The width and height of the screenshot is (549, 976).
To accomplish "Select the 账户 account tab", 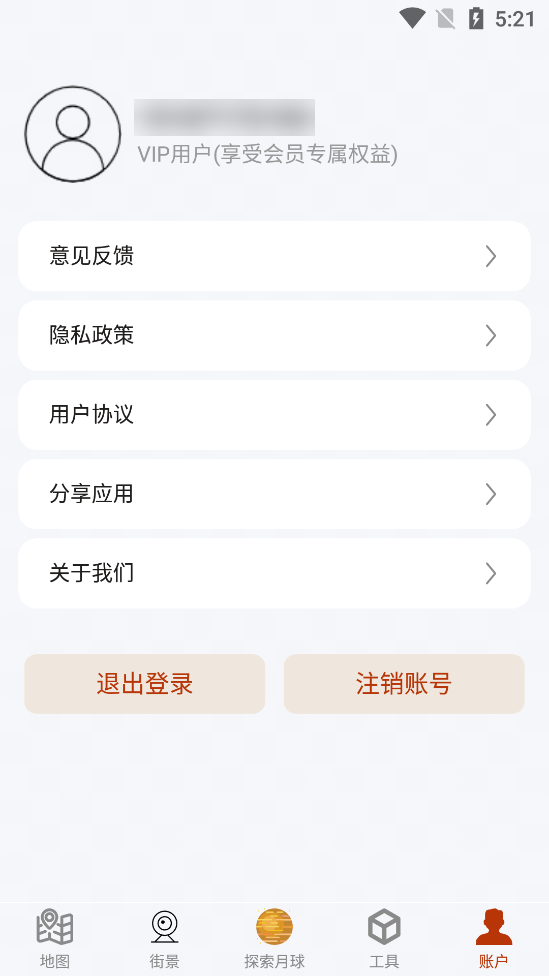I will [494, 939].
